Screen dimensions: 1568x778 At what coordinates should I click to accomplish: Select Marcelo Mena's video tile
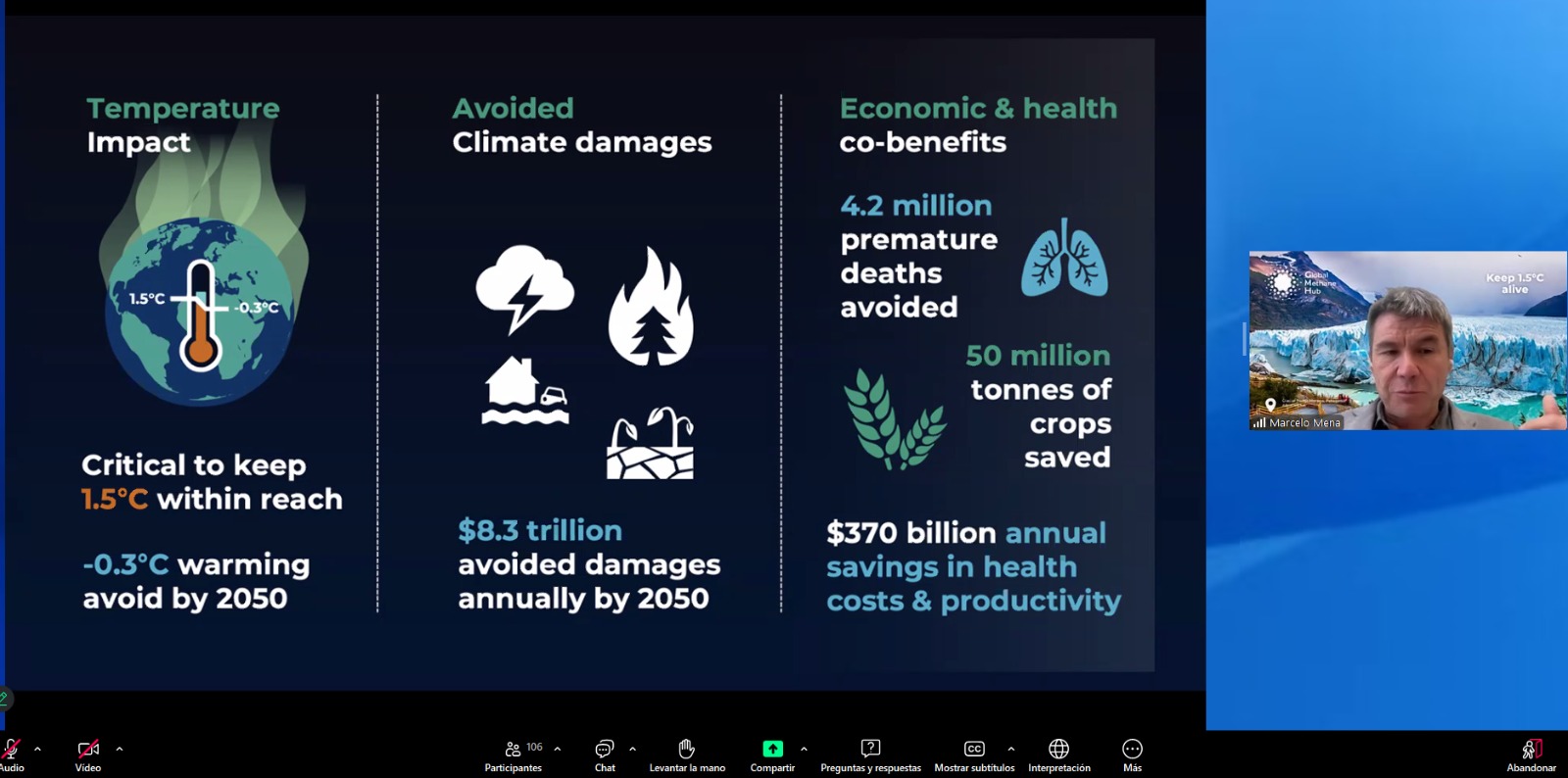click(1408, 341)
